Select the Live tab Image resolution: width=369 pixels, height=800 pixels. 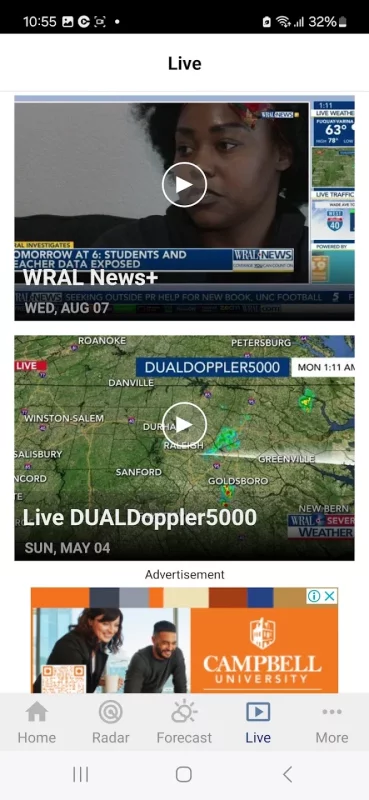coord(258,722)
